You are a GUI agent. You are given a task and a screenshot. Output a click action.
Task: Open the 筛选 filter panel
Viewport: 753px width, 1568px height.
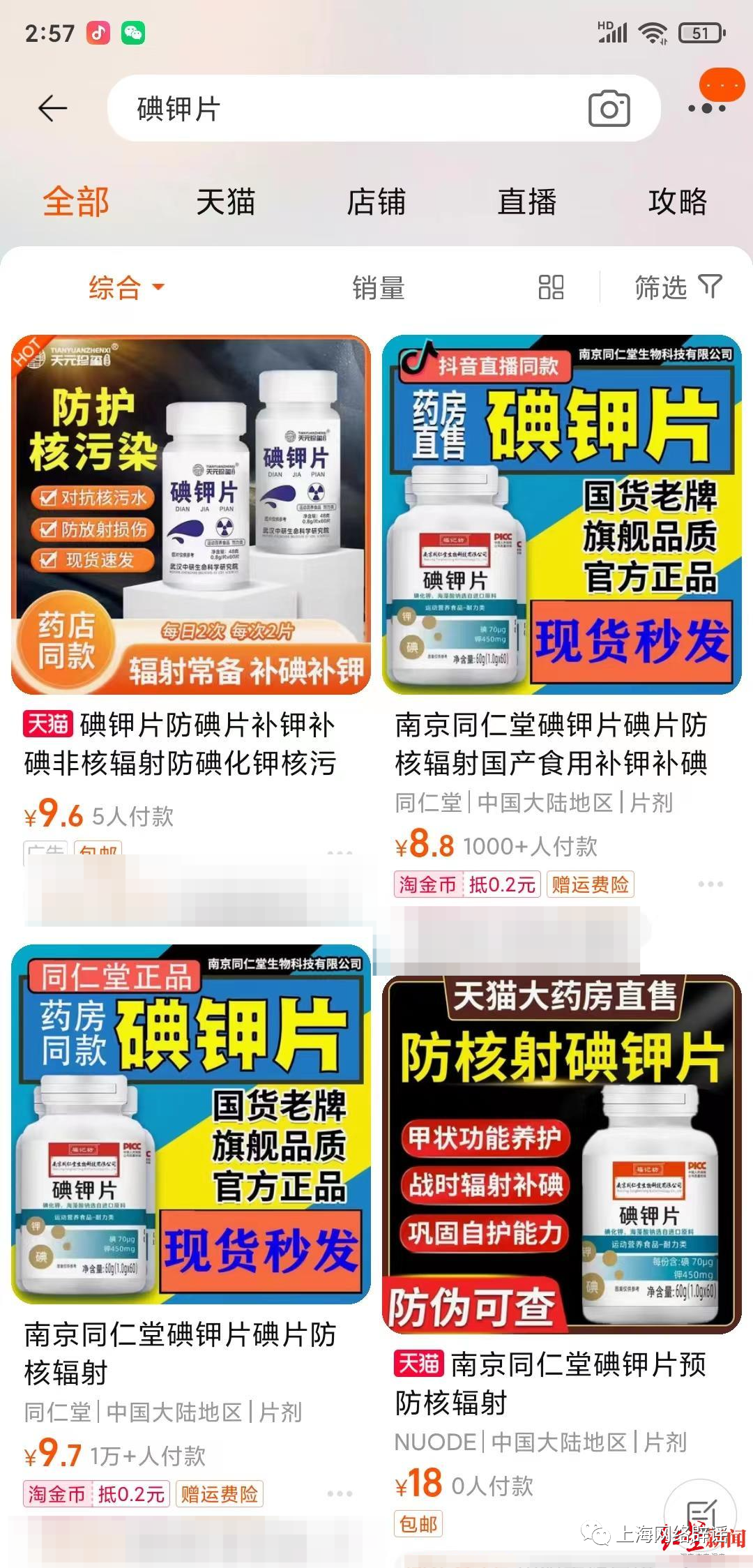pyautogui.click(x=678, y=287)
